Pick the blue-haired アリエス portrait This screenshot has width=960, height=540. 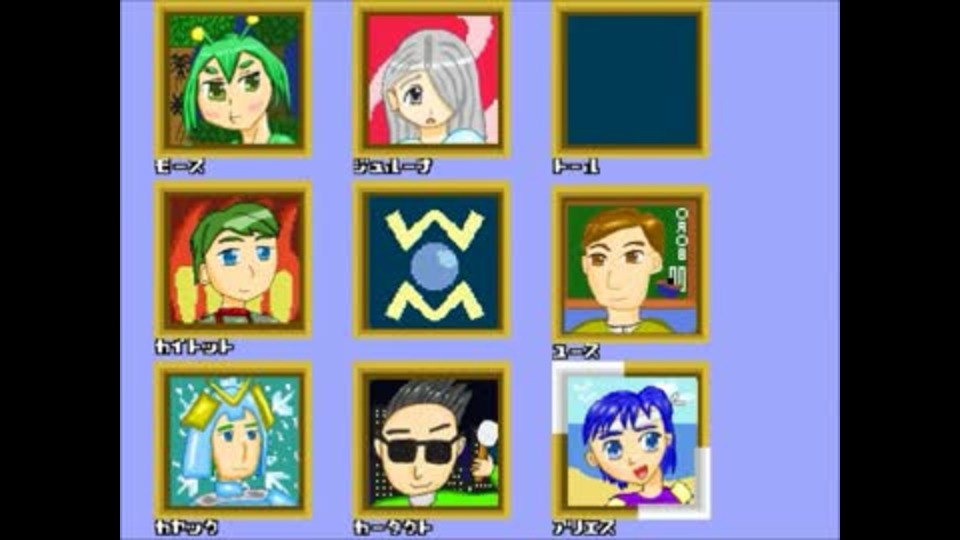point(630,441)
